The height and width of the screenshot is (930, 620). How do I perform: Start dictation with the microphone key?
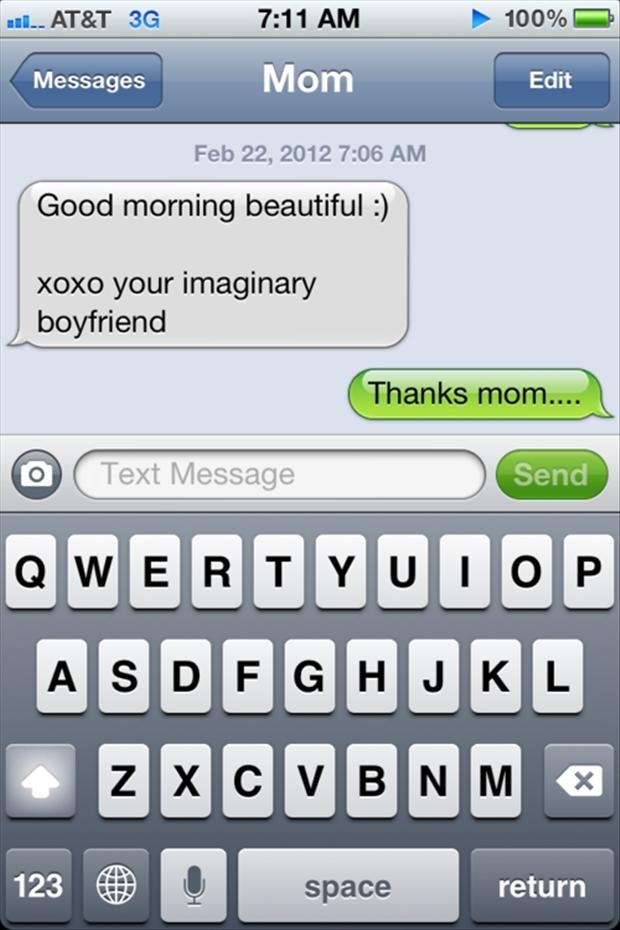pyautogui.click(x=193, y=885)
